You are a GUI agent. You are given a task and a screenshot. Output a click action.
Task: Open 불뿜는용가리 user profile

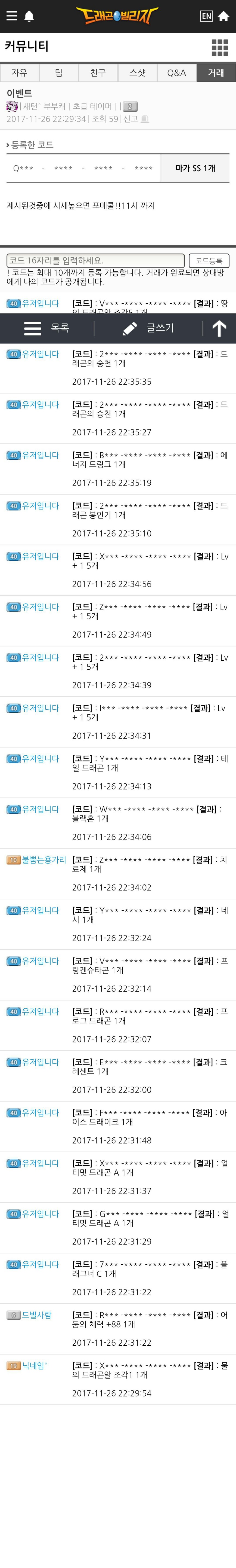coord(44,860)
